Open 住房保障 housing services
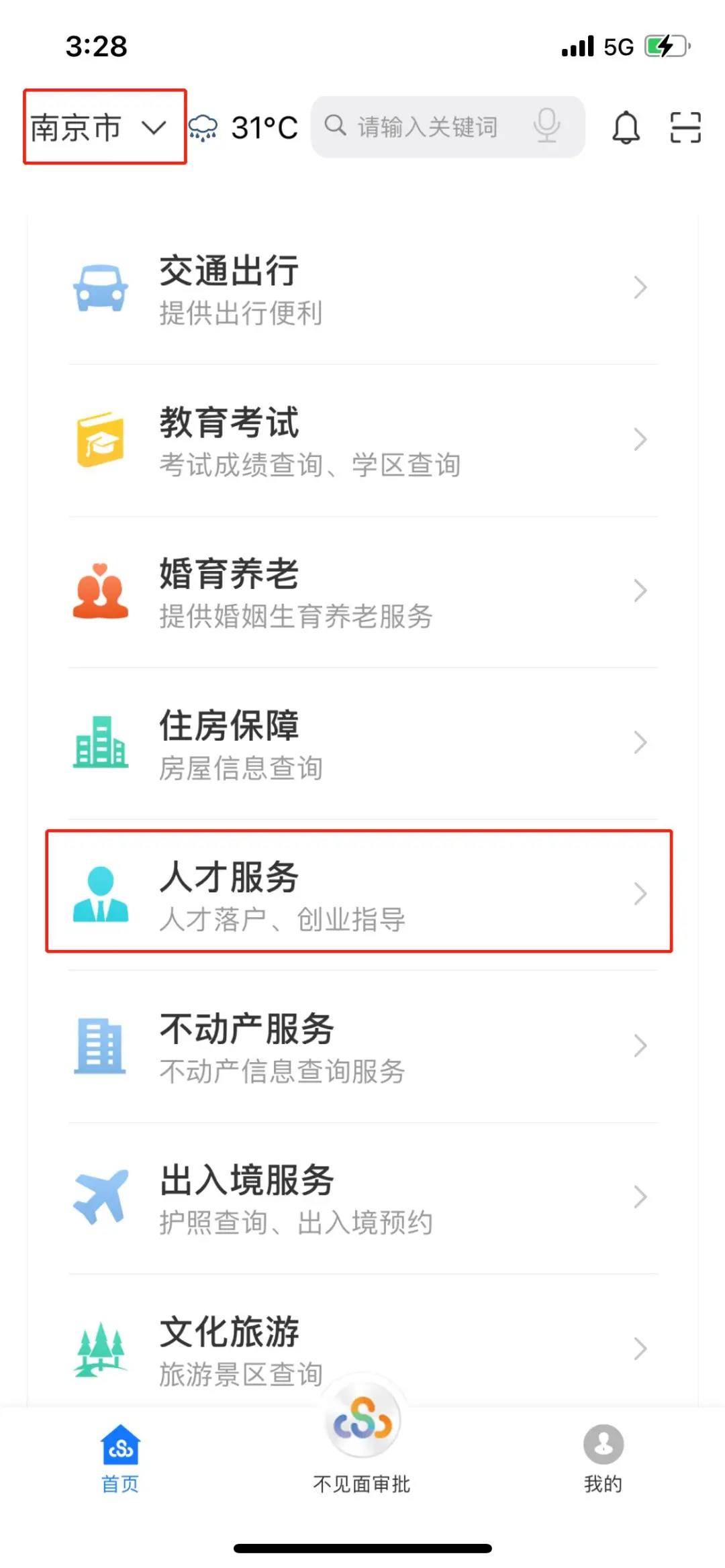Viewport: 725px width, 1568px height. (x=362, y=744)
